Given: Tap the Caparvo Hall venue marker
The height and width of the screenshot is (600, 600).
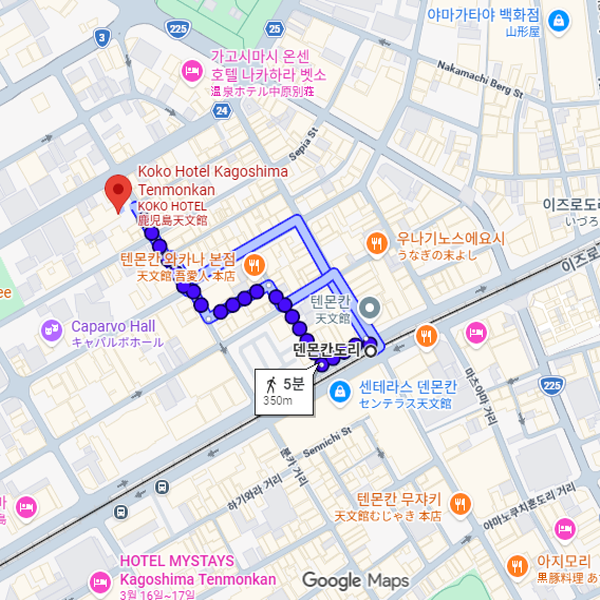Looking at the screenshot, I should tap(52, 328).
